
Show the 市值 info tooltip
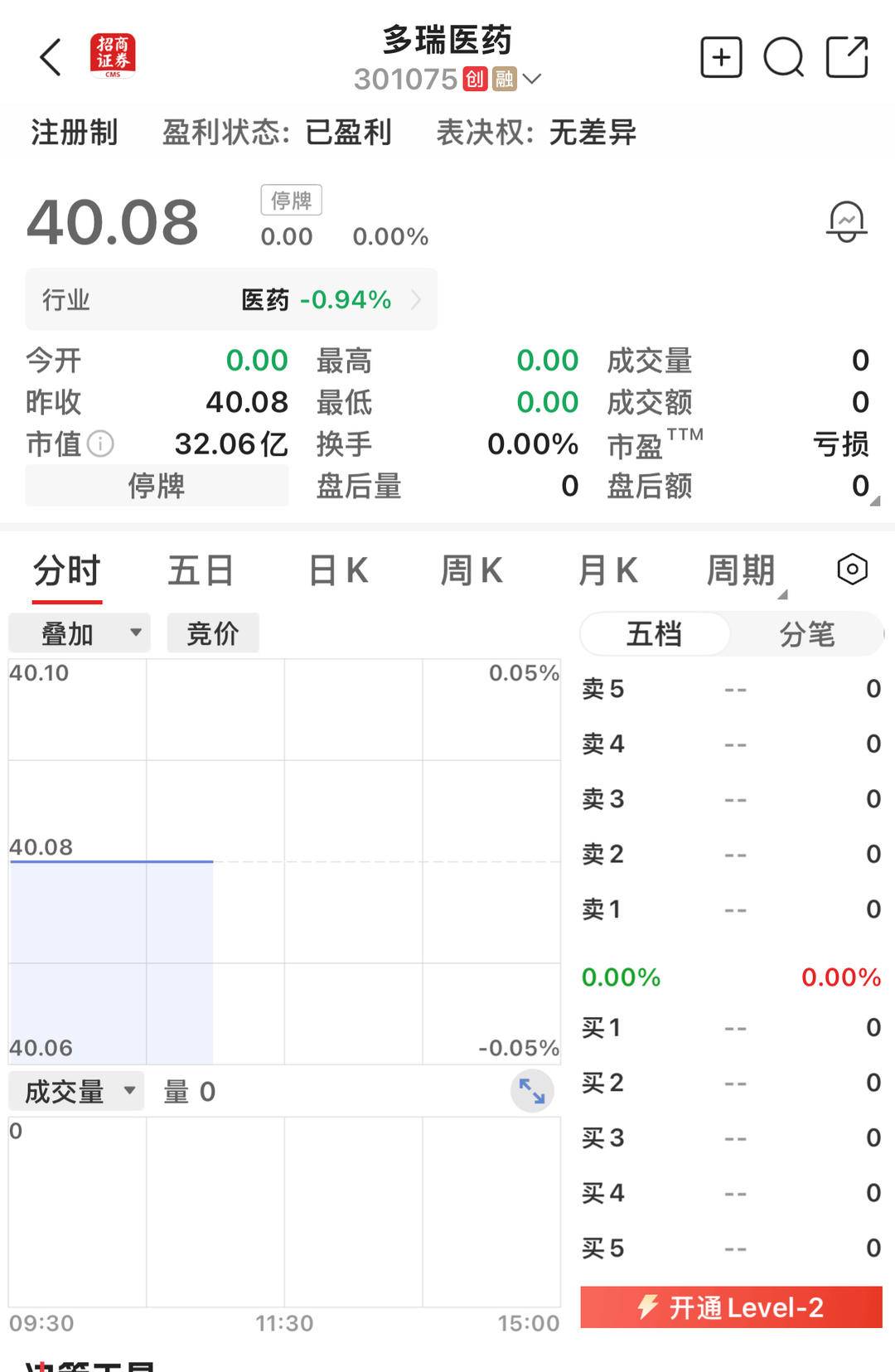coord(100,444)
